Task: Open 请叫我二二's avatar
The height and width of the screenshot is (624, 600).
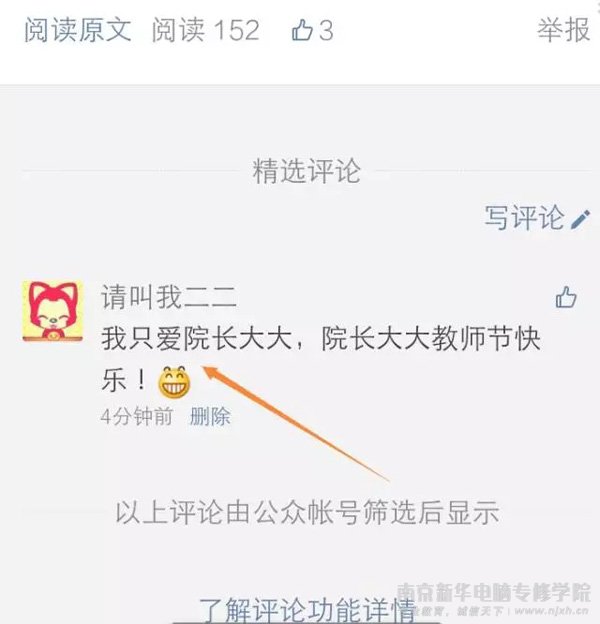Action: [x=53, y=311]
